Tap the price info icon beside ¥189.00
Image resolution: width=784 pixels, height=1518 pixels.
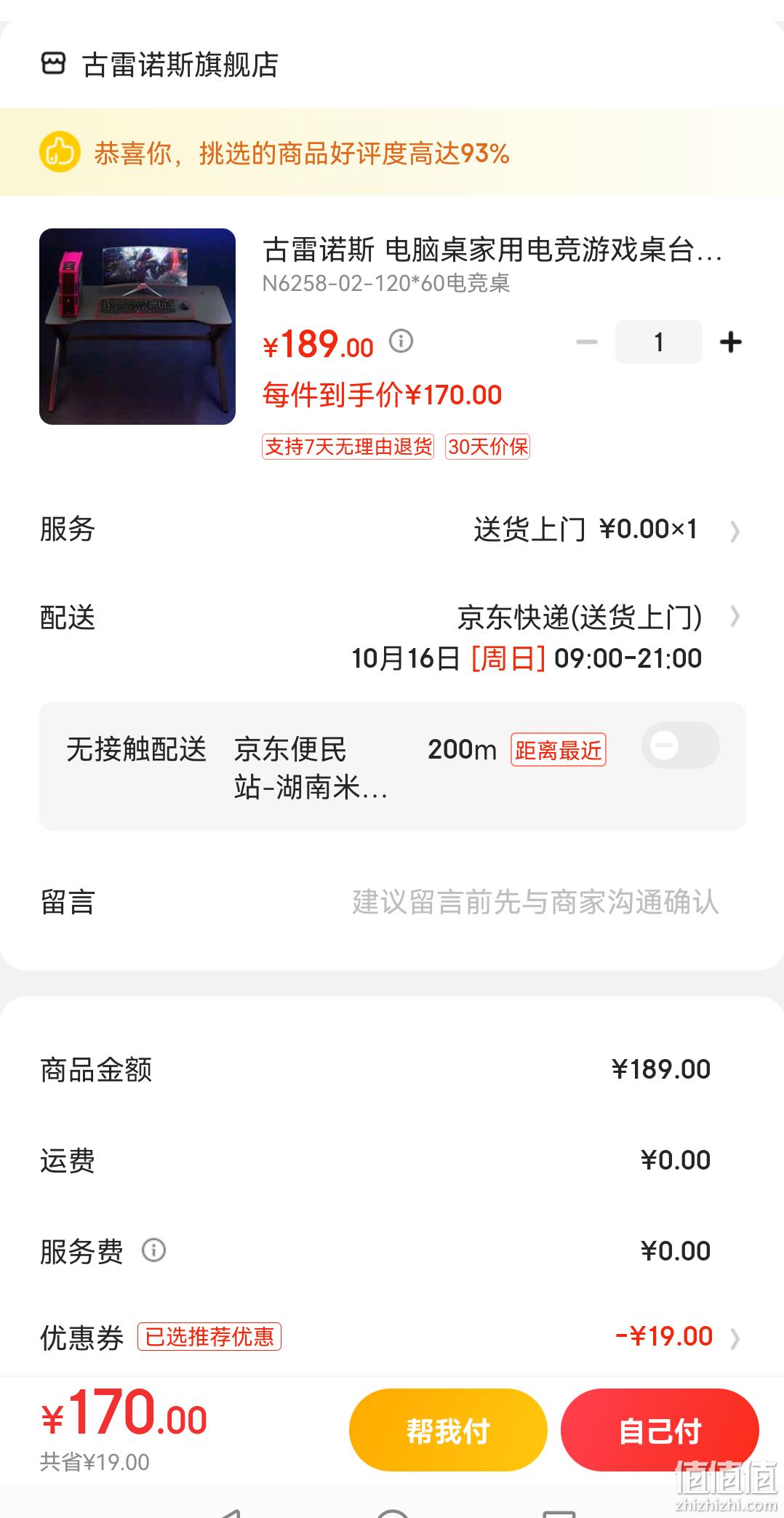tap(401, 340)
